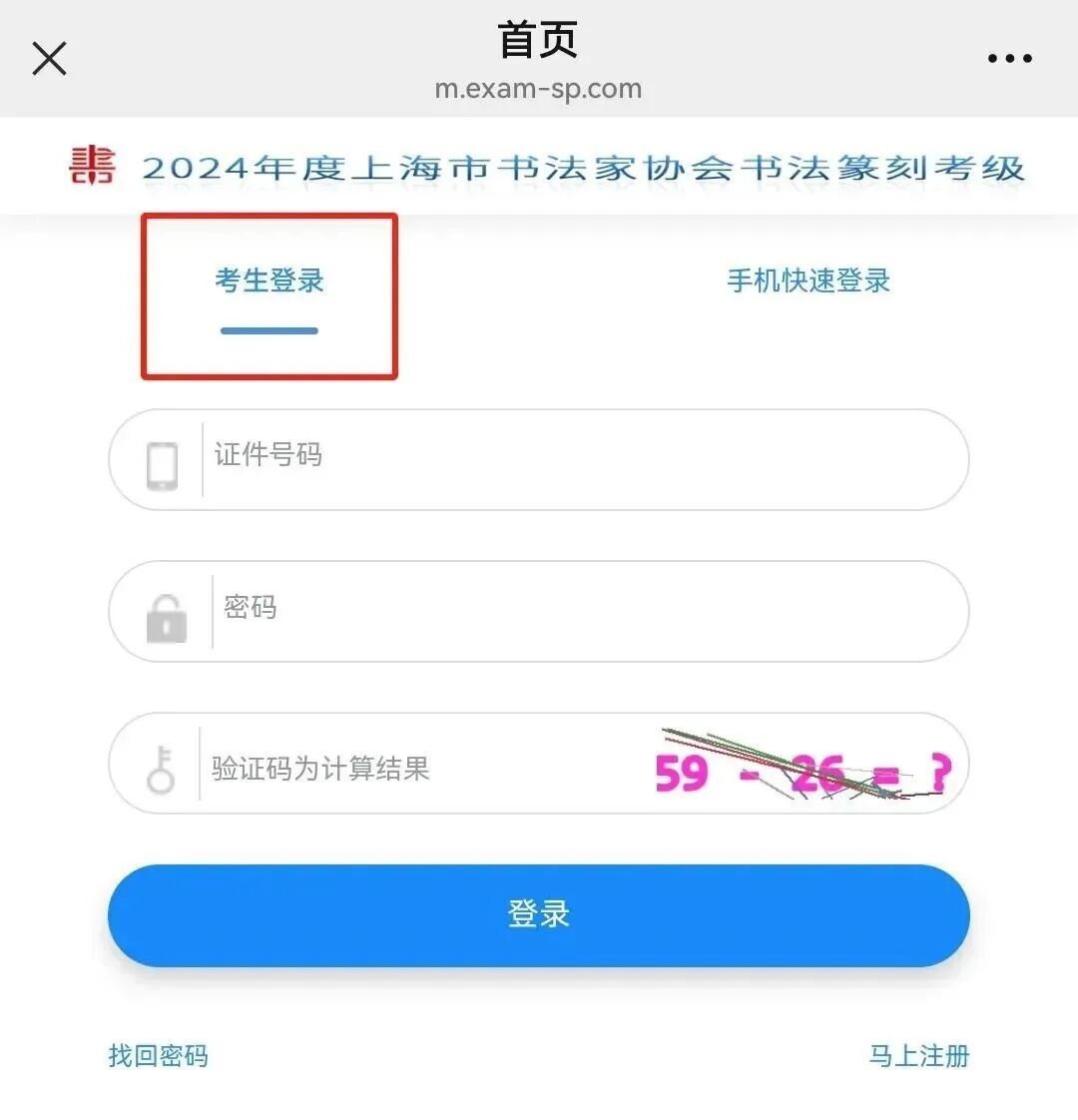Switch to the 手机快速登录 tab
This screenshot has width=1078, height=1120.
tap(808, 281)
